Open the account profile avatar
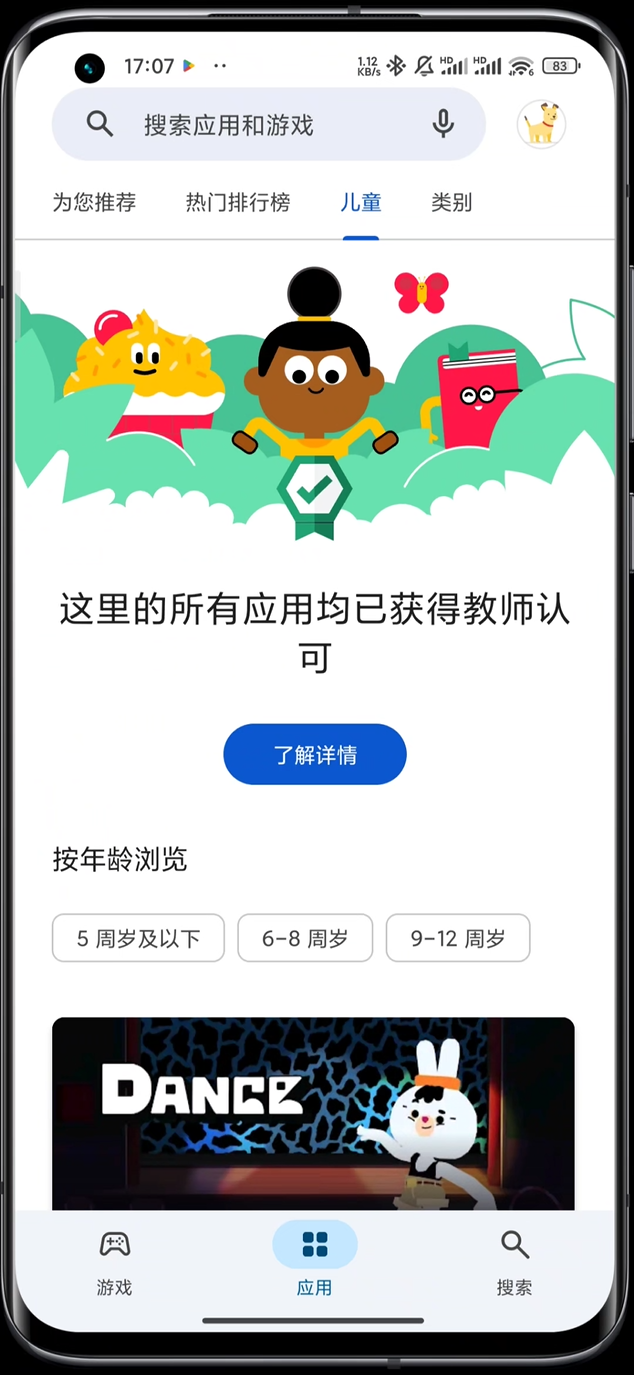 click(x=541, y=125)
